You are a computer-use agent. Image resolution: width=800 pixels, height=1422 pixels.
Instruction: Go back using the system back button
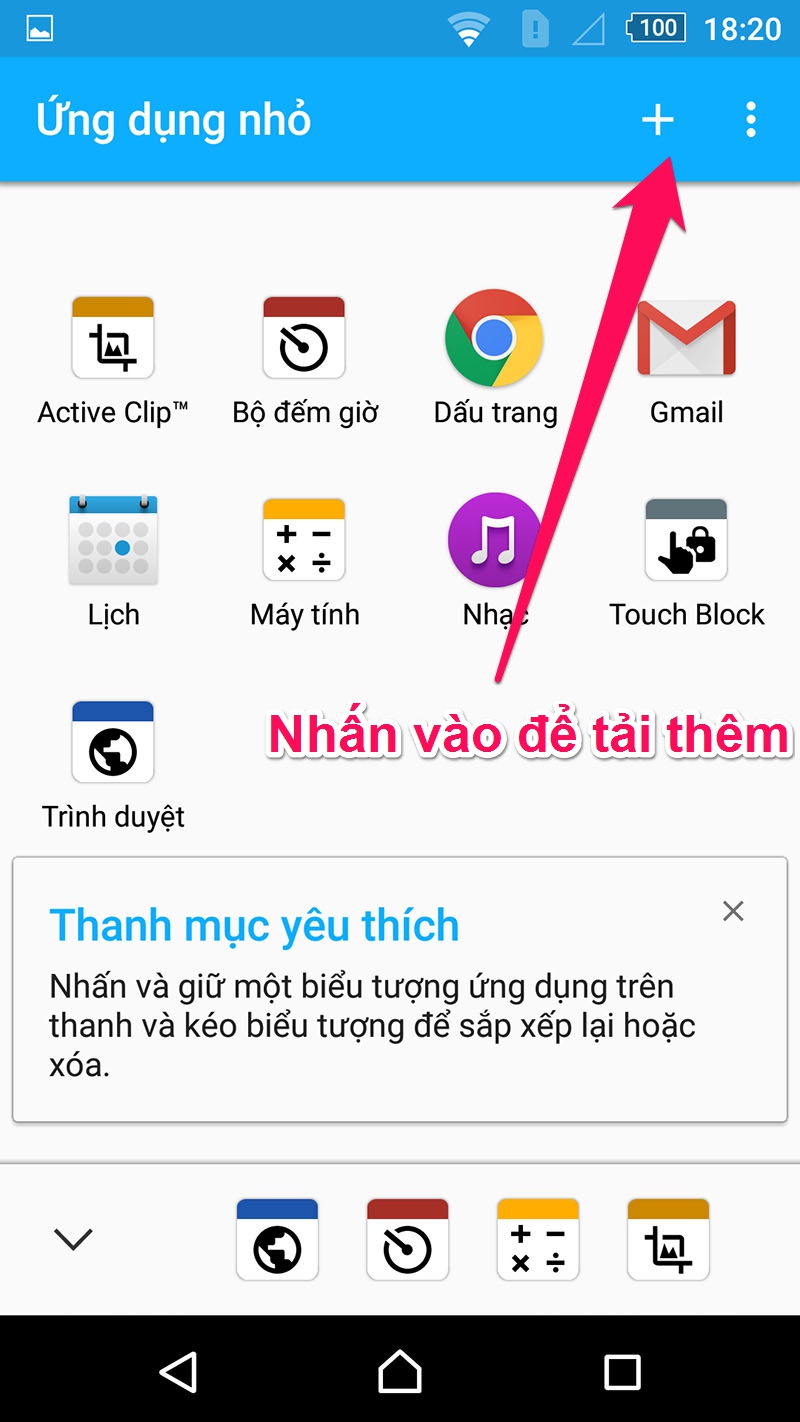(x=178, y=1372)
